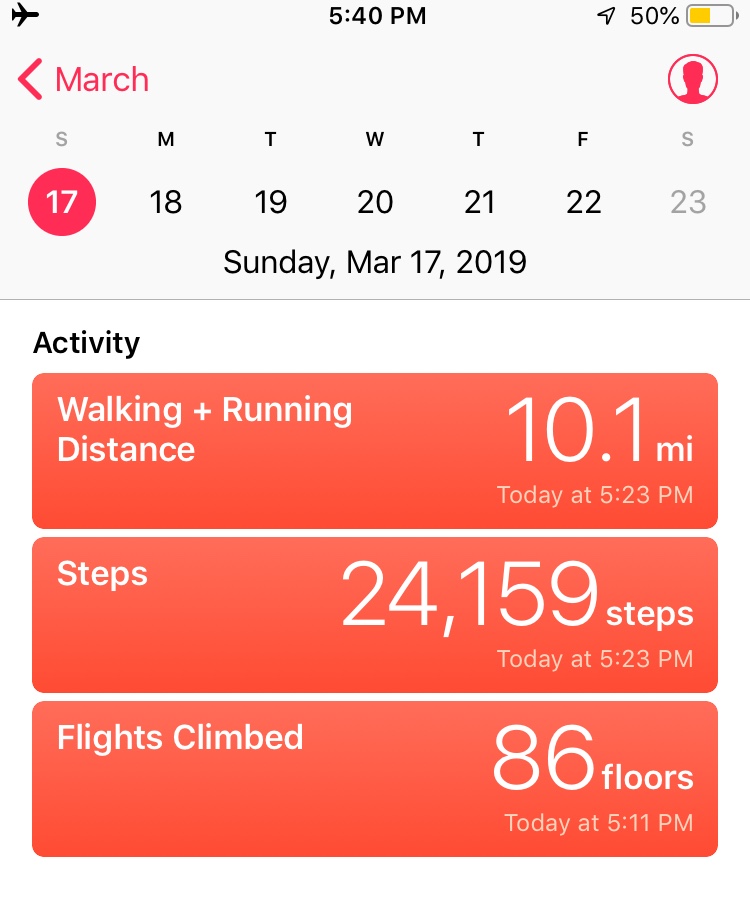This screenshot has height=909, width=750.
Task: Open the Flights Climbed card
Action: pyautogui.click(x=375, y=778)
